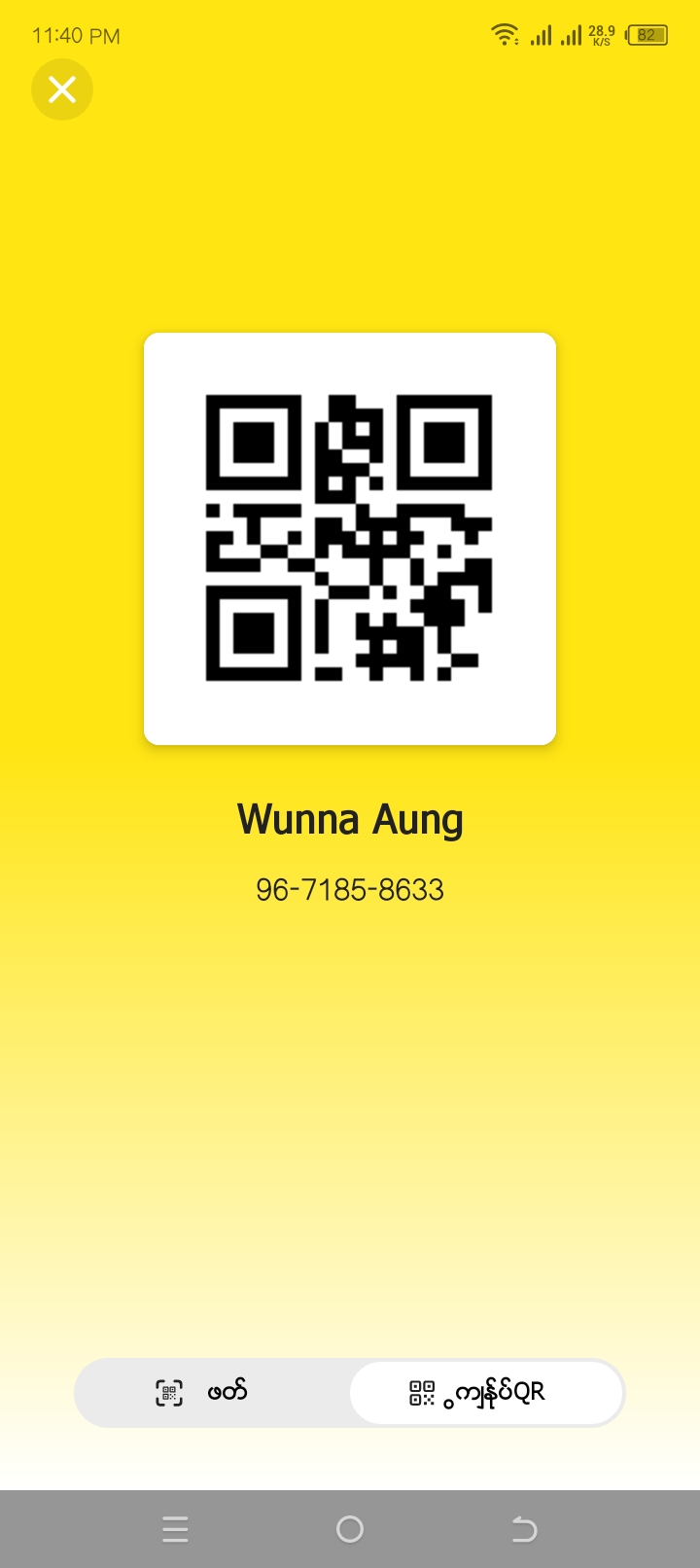Go back using system back button
Image resolution: width=700 pixels, height=1568 pixels.
coord(524,1530)
